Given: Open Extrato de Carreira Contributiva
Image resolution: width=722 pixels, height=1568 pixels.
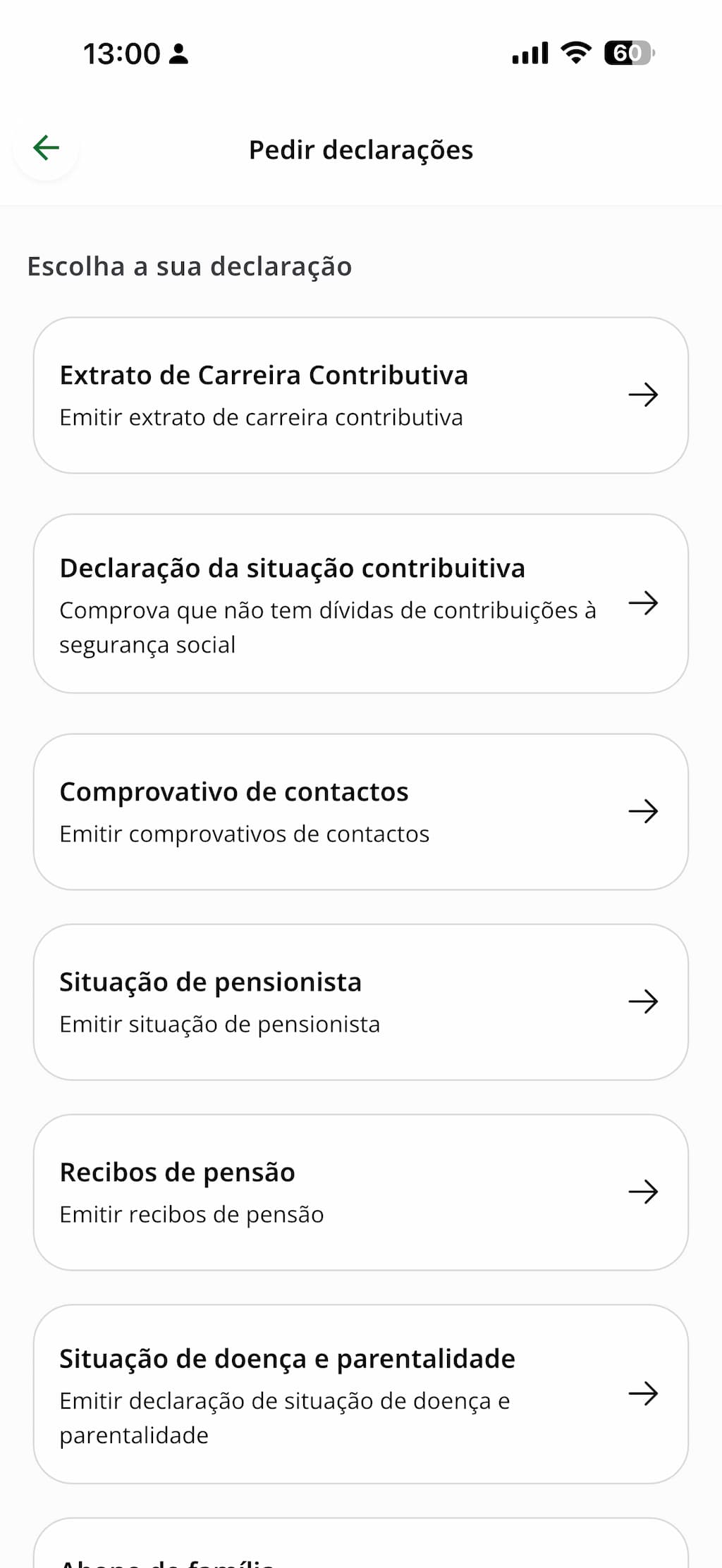Looking at the screenshot, I should coord(360,395).
